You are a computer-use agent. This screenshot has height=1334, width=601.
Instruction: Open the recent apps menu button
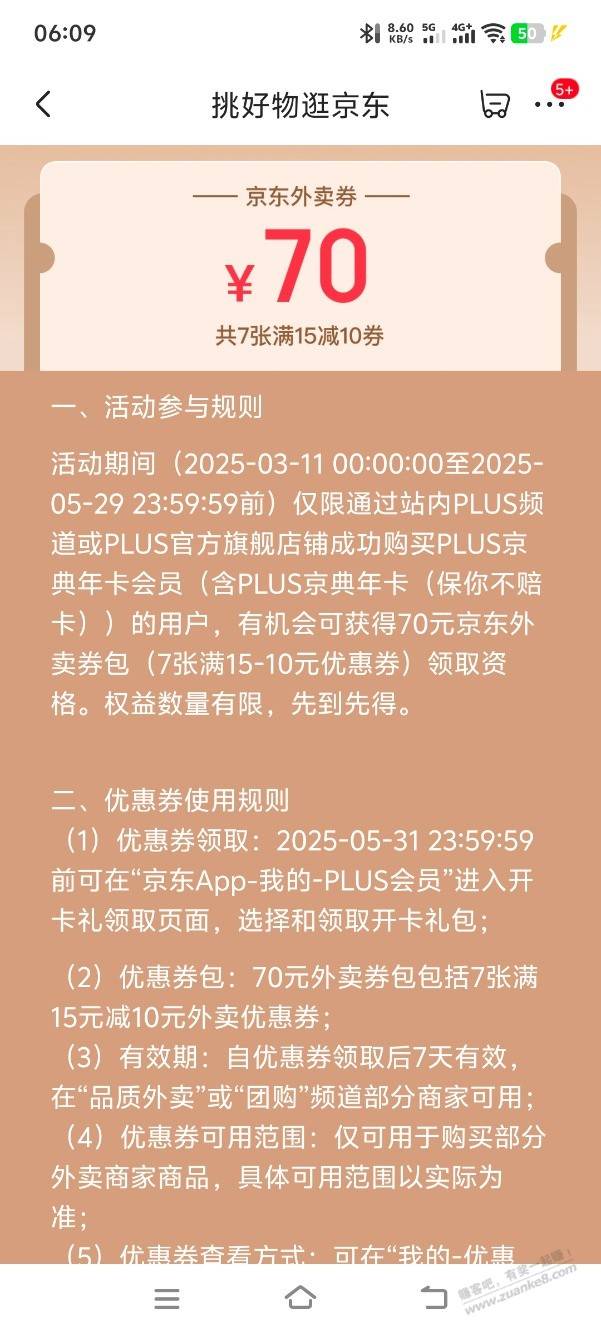click(x=167, y=1298)
